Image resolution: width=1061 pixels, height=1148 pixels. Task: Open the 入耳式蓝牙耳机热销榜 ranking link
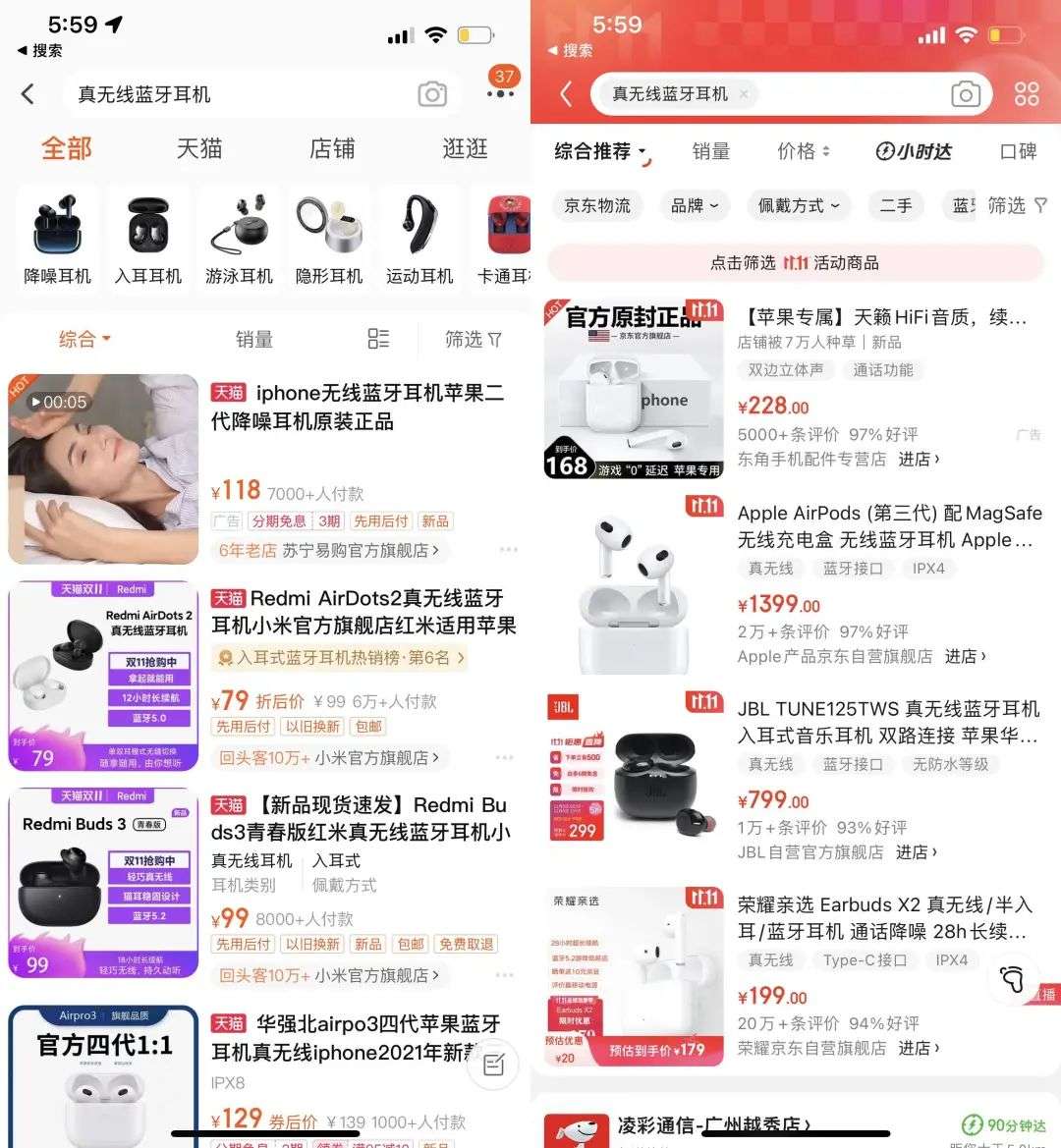(339, 657)
